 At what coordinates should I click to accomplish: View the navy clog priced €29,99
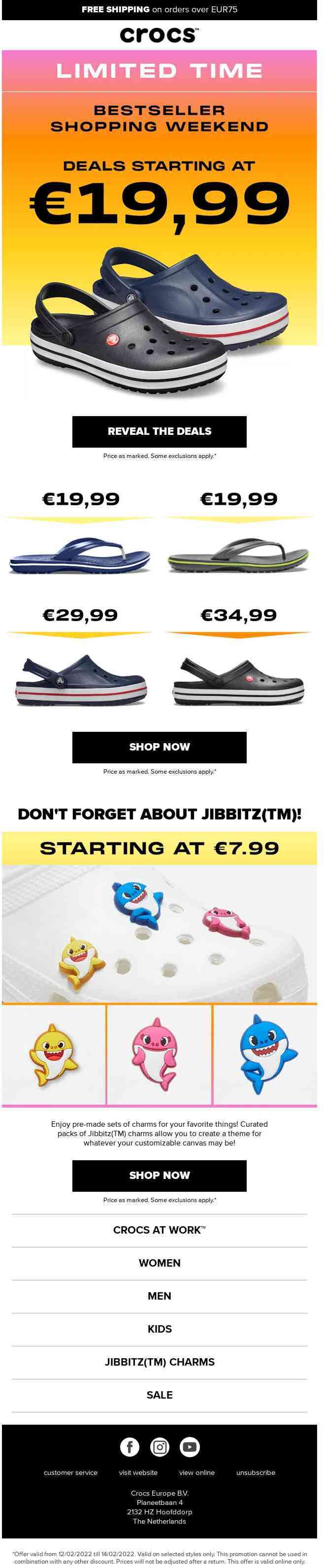pos(80,681)
